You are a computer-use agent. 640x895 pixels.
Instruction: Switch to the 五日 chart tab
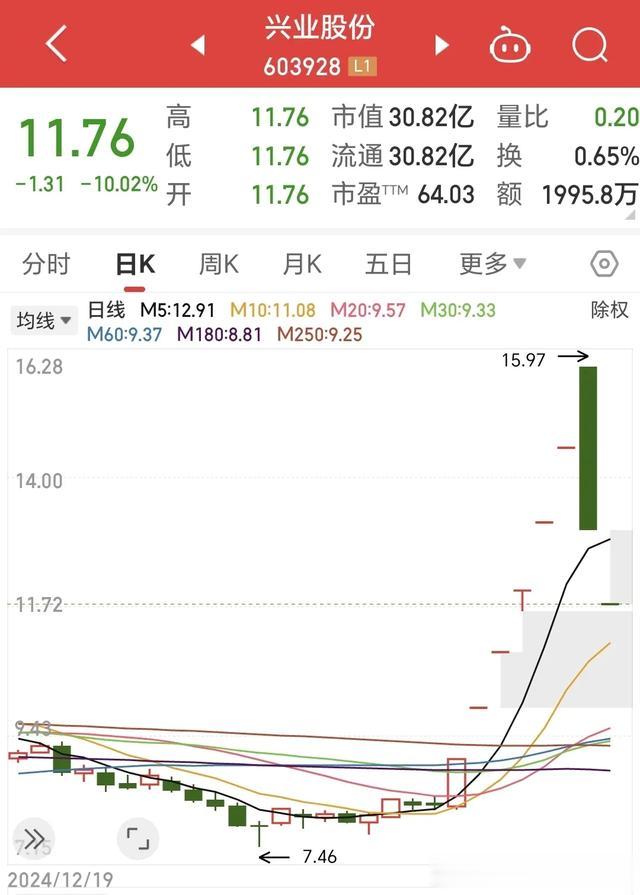pos(389,264)
